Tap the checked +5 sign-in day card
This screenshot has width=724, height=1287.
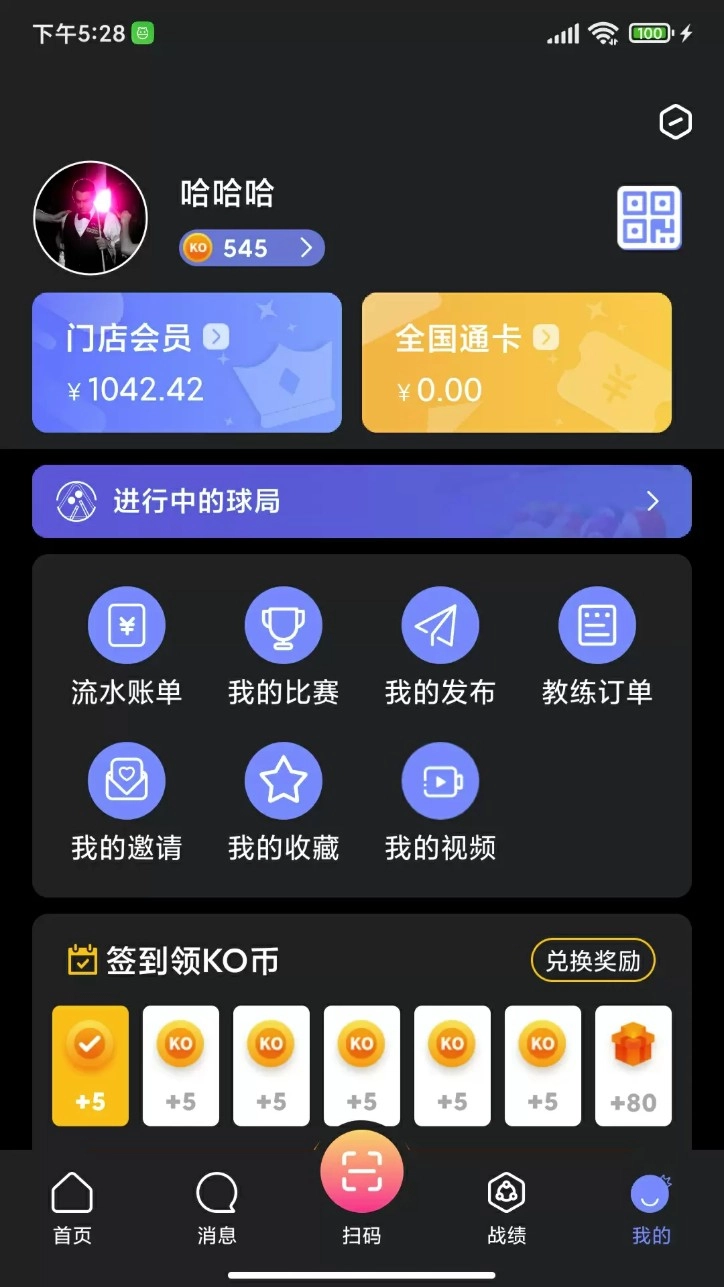click(90, 1063)
